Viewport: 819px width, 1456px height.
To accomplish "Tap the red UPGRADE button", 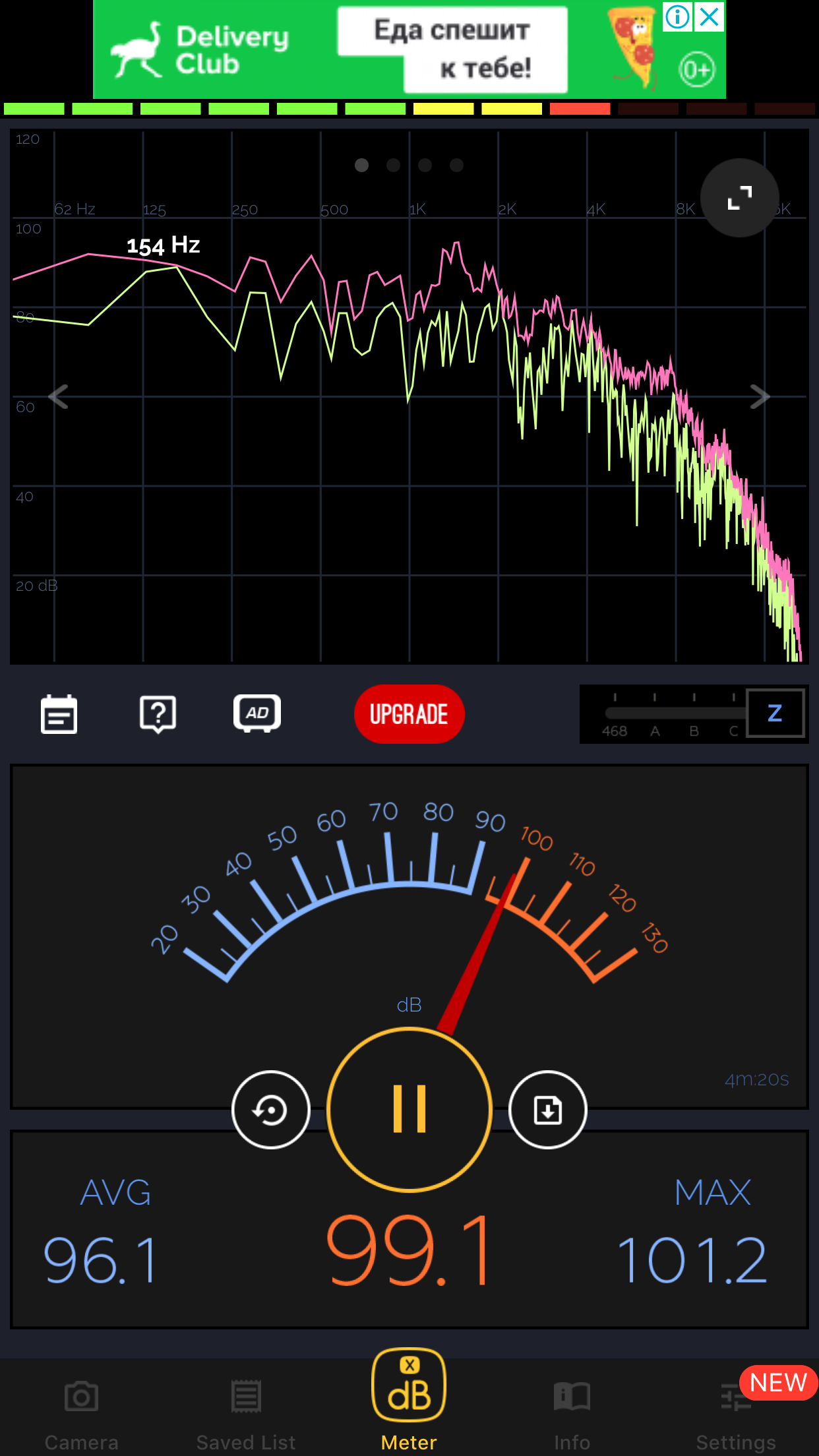I will [409, 714].
